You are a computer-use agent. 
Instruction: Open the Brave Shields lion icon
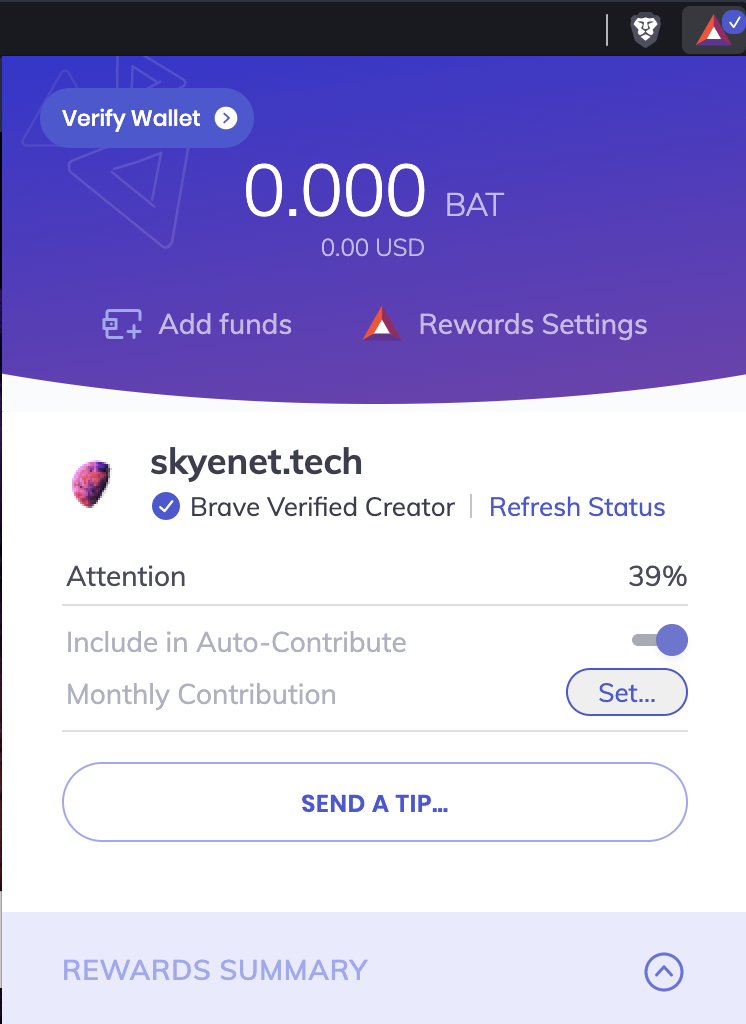point(645,30)
